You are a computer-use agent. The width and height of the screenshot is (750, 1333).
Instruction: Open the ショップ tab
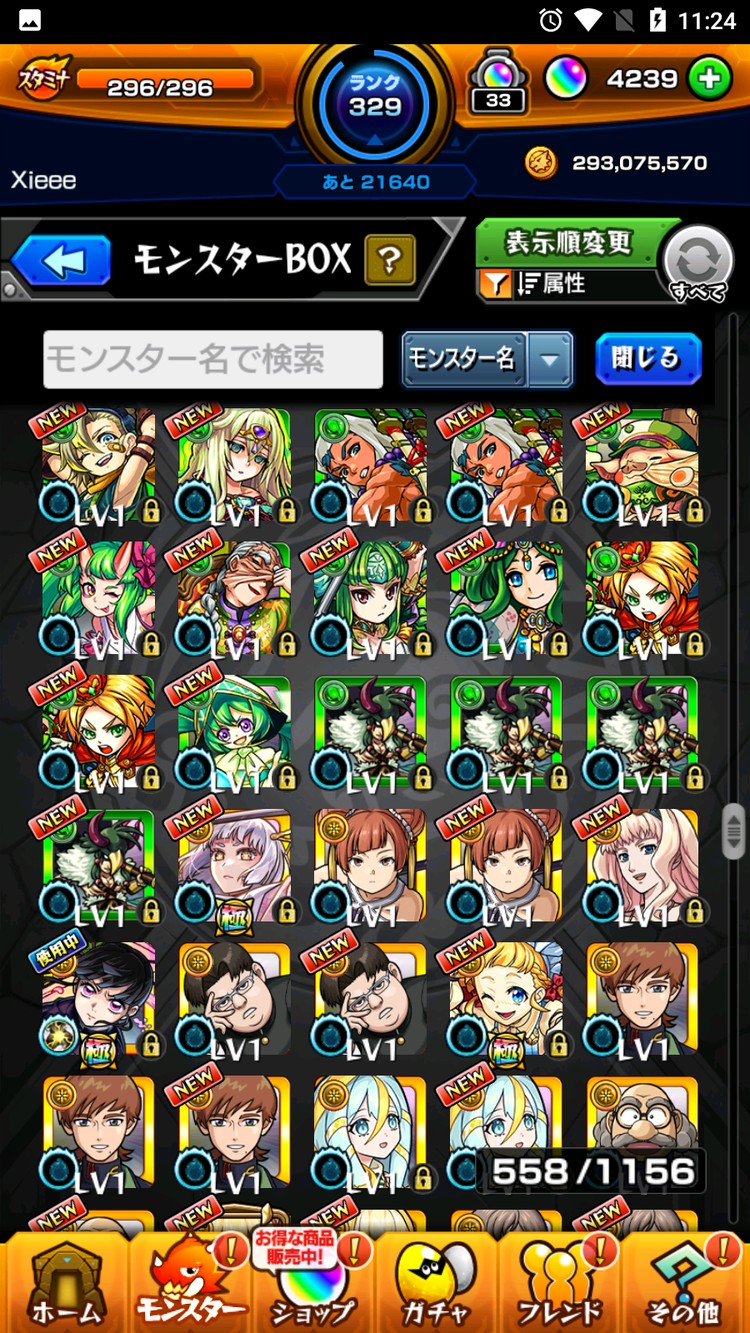(312, 1284)
